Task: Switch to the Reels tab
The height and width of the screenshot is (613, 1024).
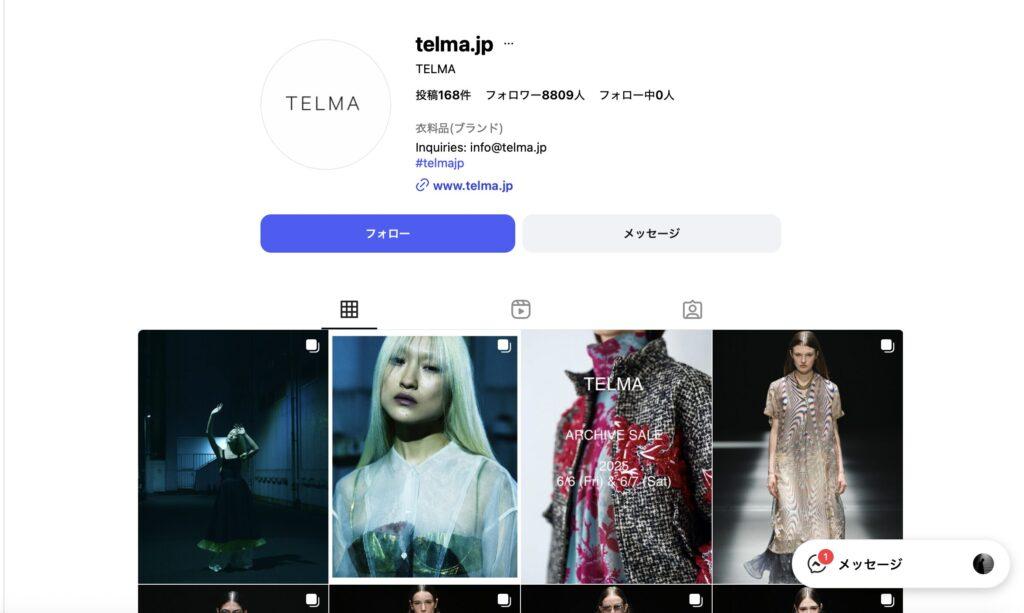Action: [520, 309]
